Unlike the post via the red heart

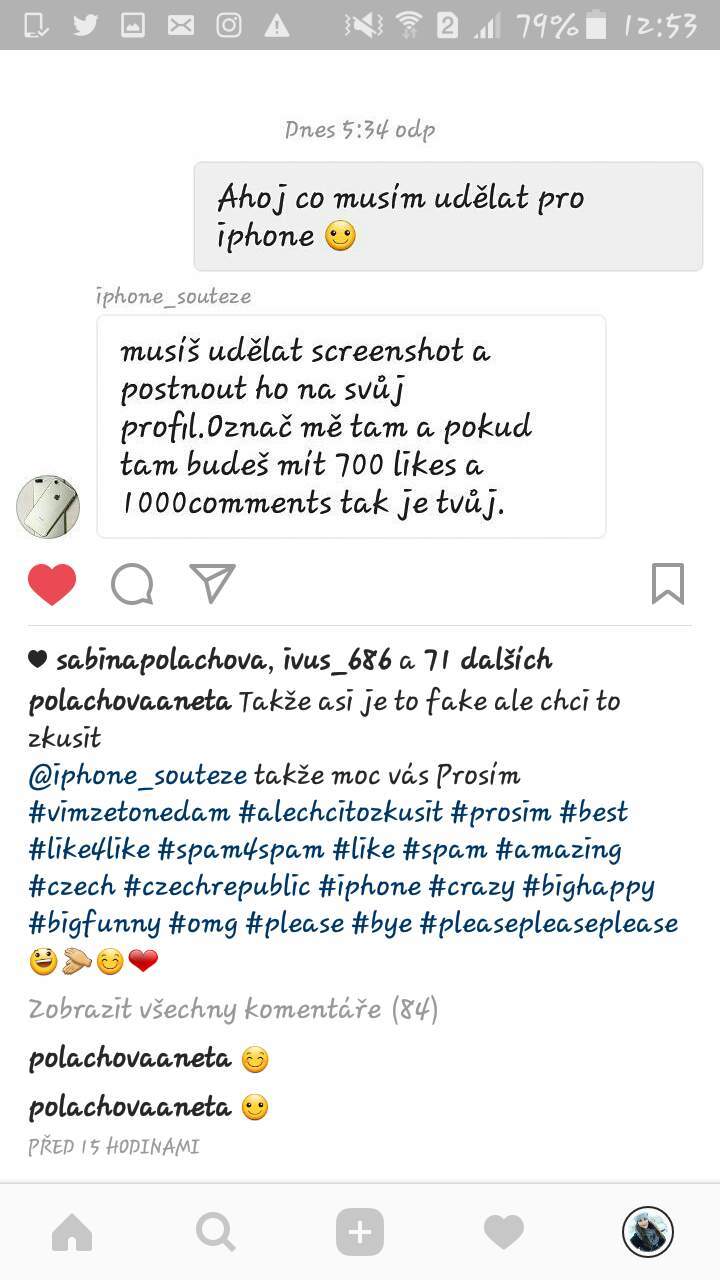point(52,584)
